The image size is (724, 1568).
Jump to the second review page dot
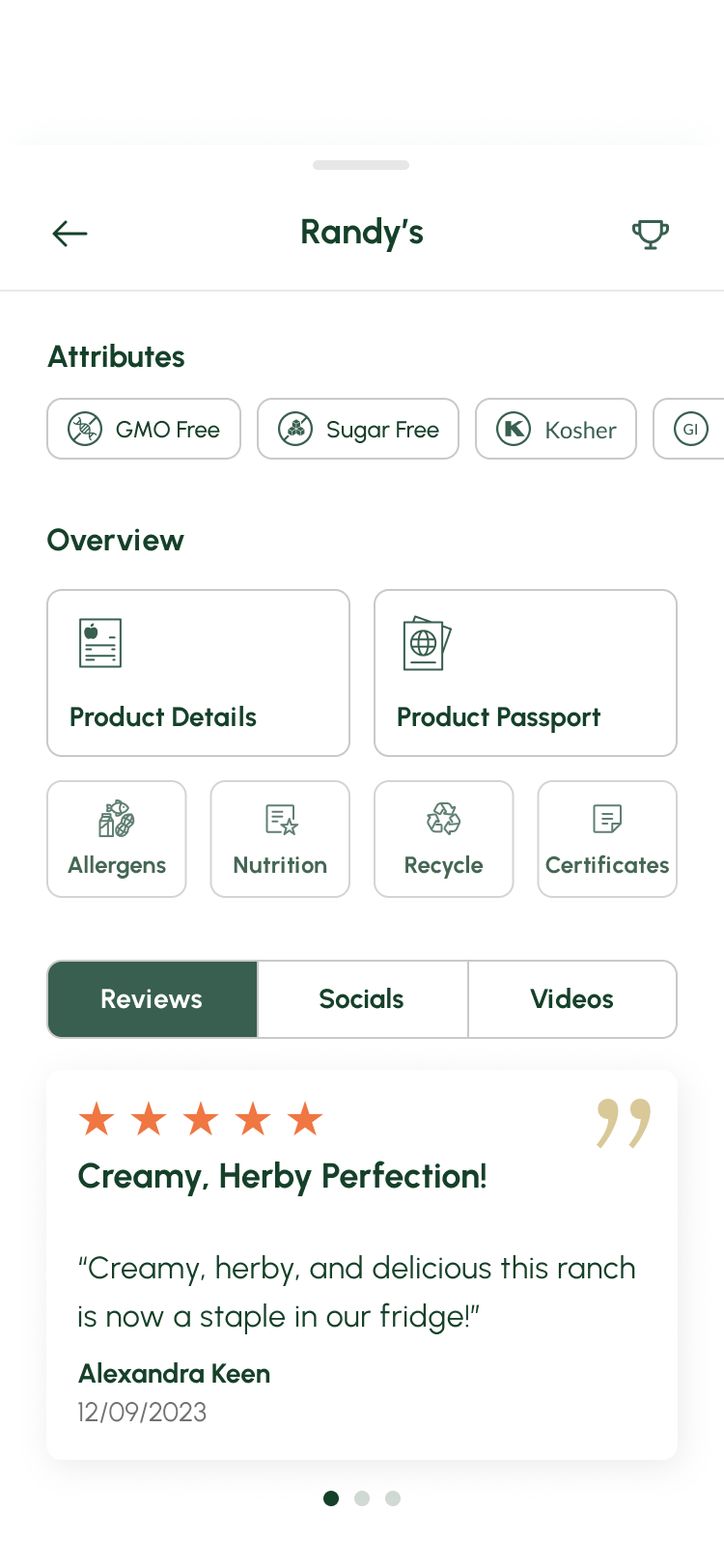pyautogui.click(x=362, y=1498)
